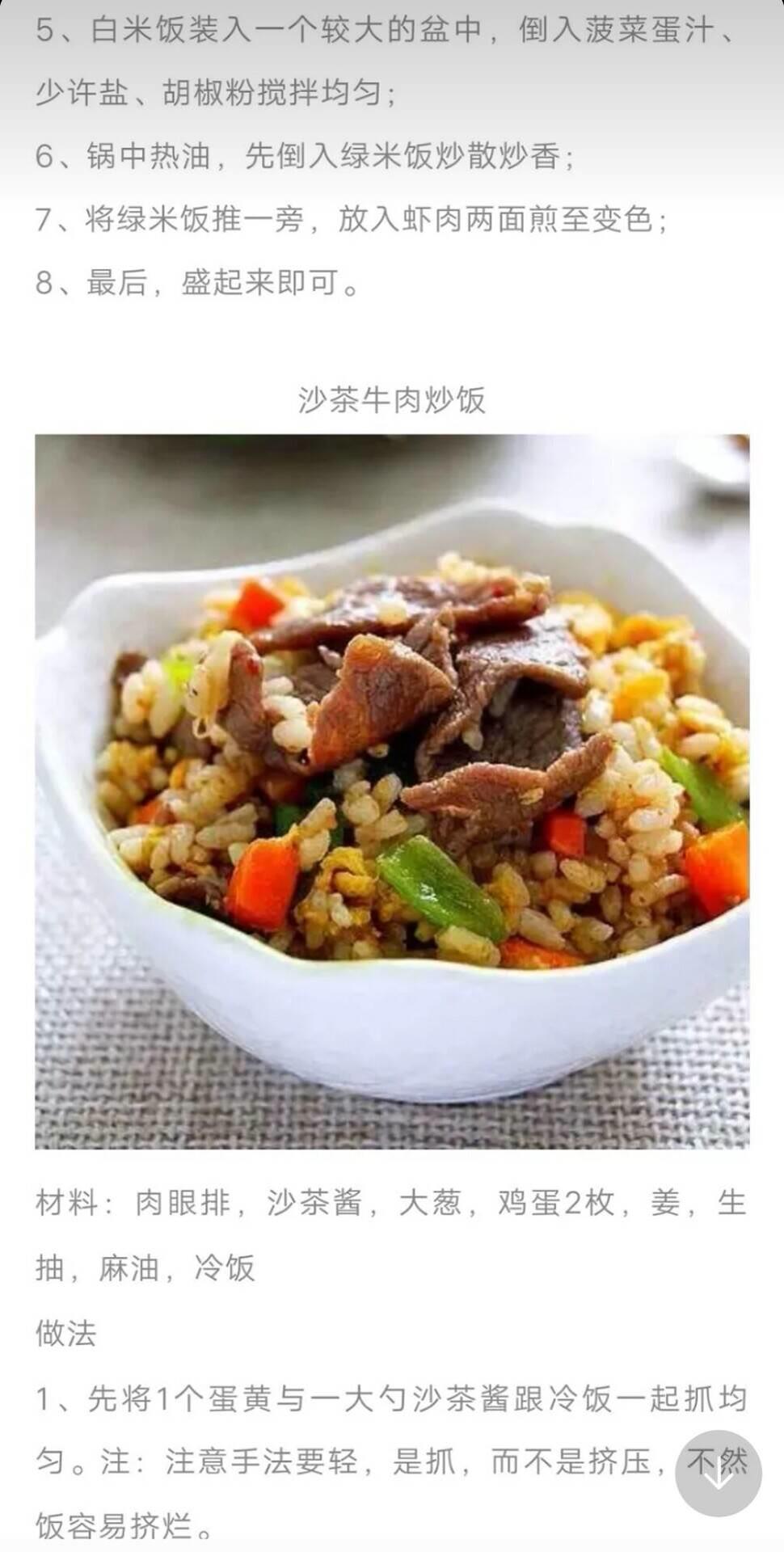
Task: Tap the floating down-arrow button
Action: point(718,1474)
